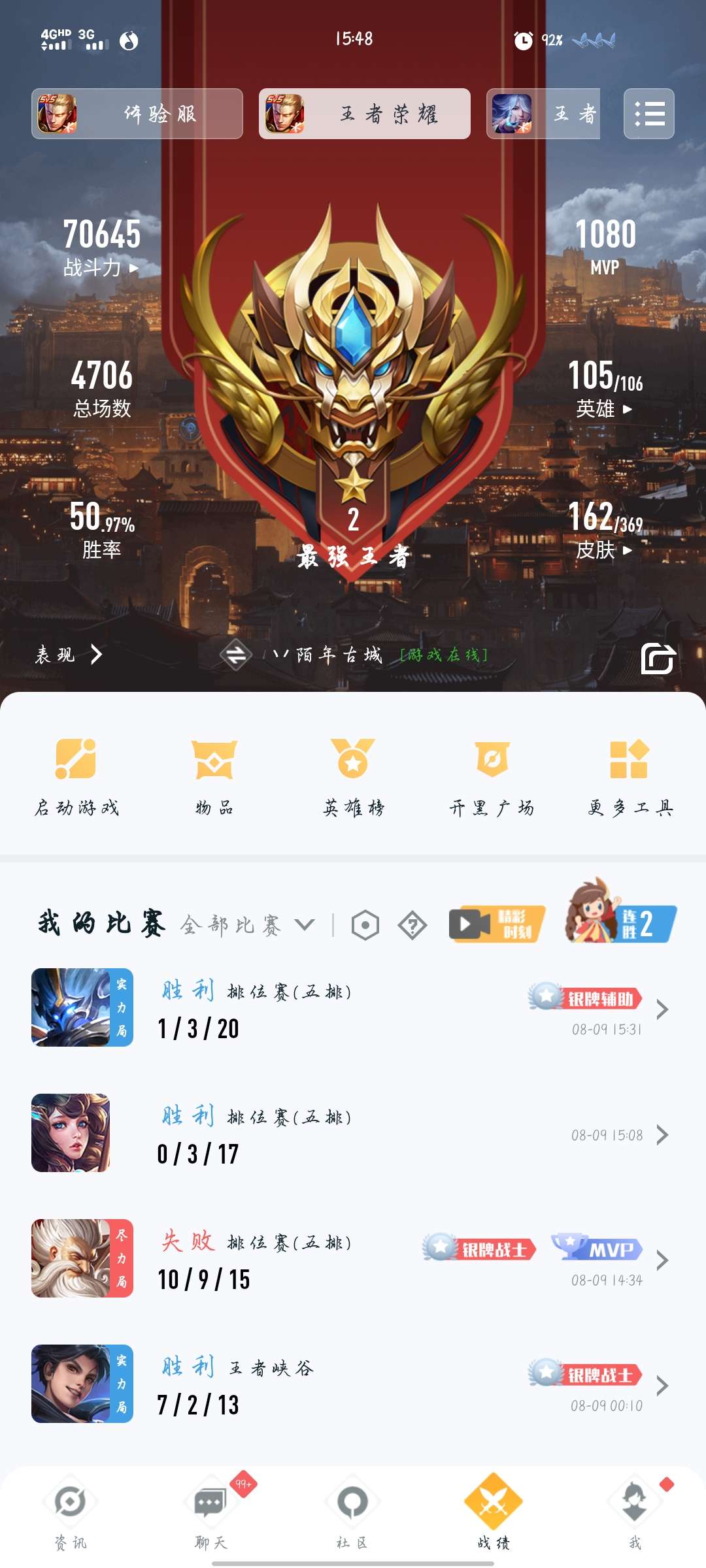The height and width of the screenshot is (1568, 706).
Task: Launch game with 启动游戏
Action: (x=76, y=777)
